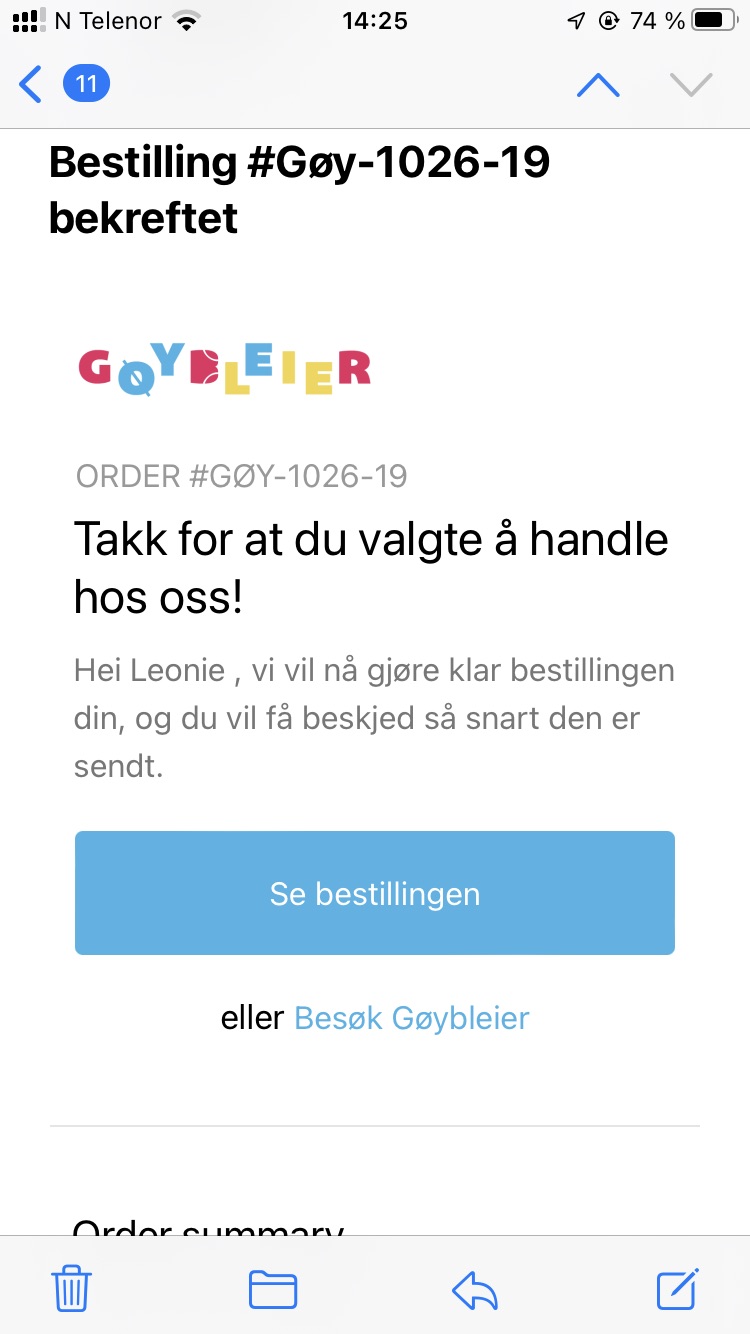Jump to the previous email with up arrow
Image resolution: width=750 pixels, height=1334 pixels.
coord(598,85)
